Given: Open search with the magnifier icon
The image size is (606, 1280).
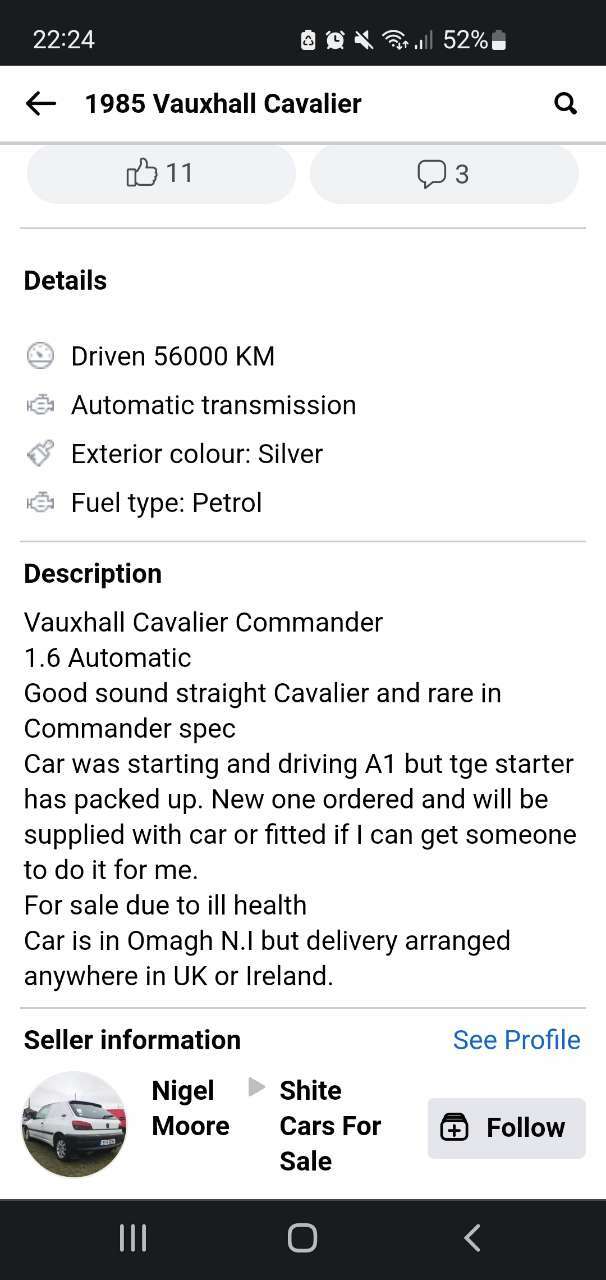Looking at the screenshot, I should pyautogui.click(x=565, y=103).
